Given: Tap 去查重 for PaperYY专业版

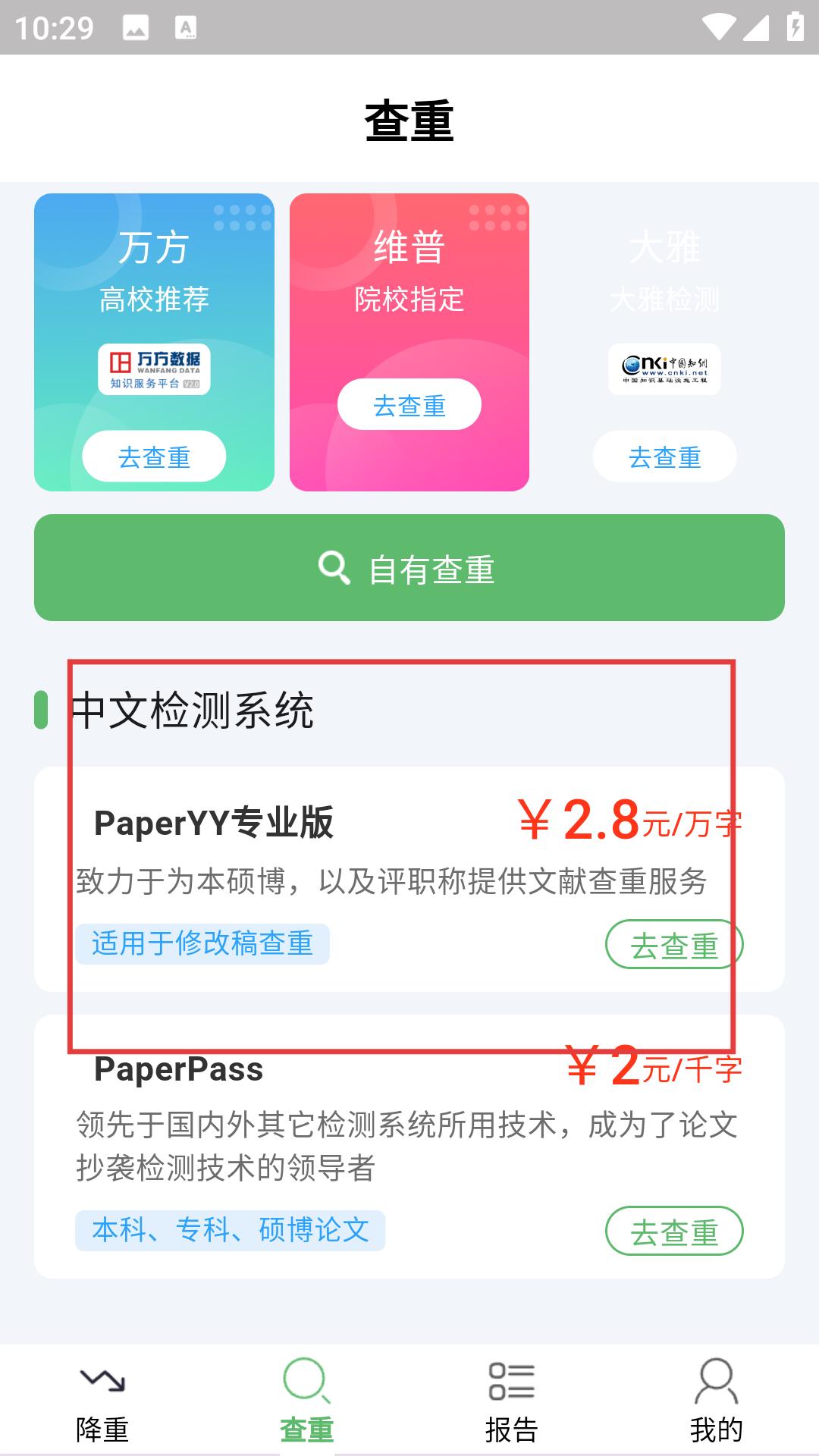Looking at the screenshot, I should 674,944.
